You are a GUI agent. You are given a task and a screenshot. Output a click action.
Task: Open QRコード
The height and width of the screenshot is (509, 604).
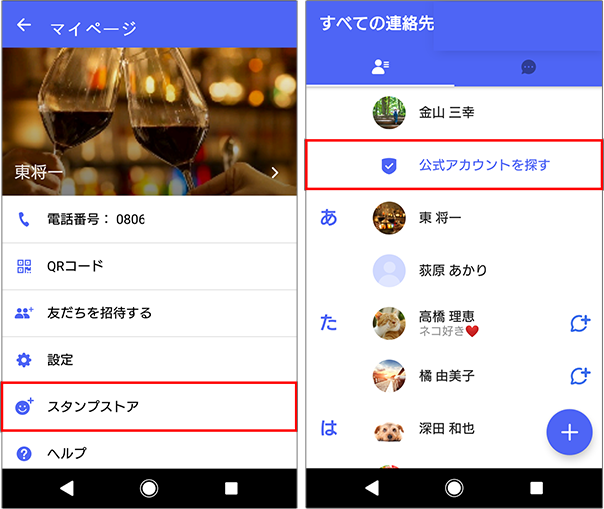(x=150, y=266)
